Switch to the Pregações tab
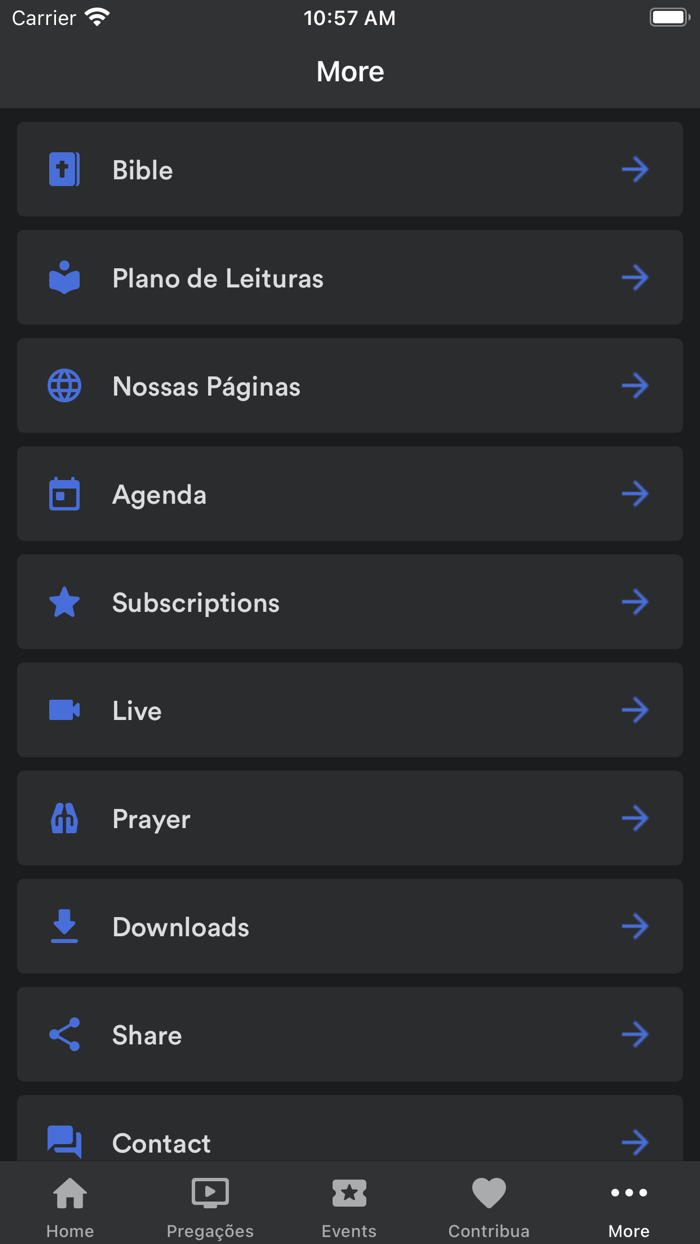The width and height of the screenshot is (700, 1244). (210, 1206)
